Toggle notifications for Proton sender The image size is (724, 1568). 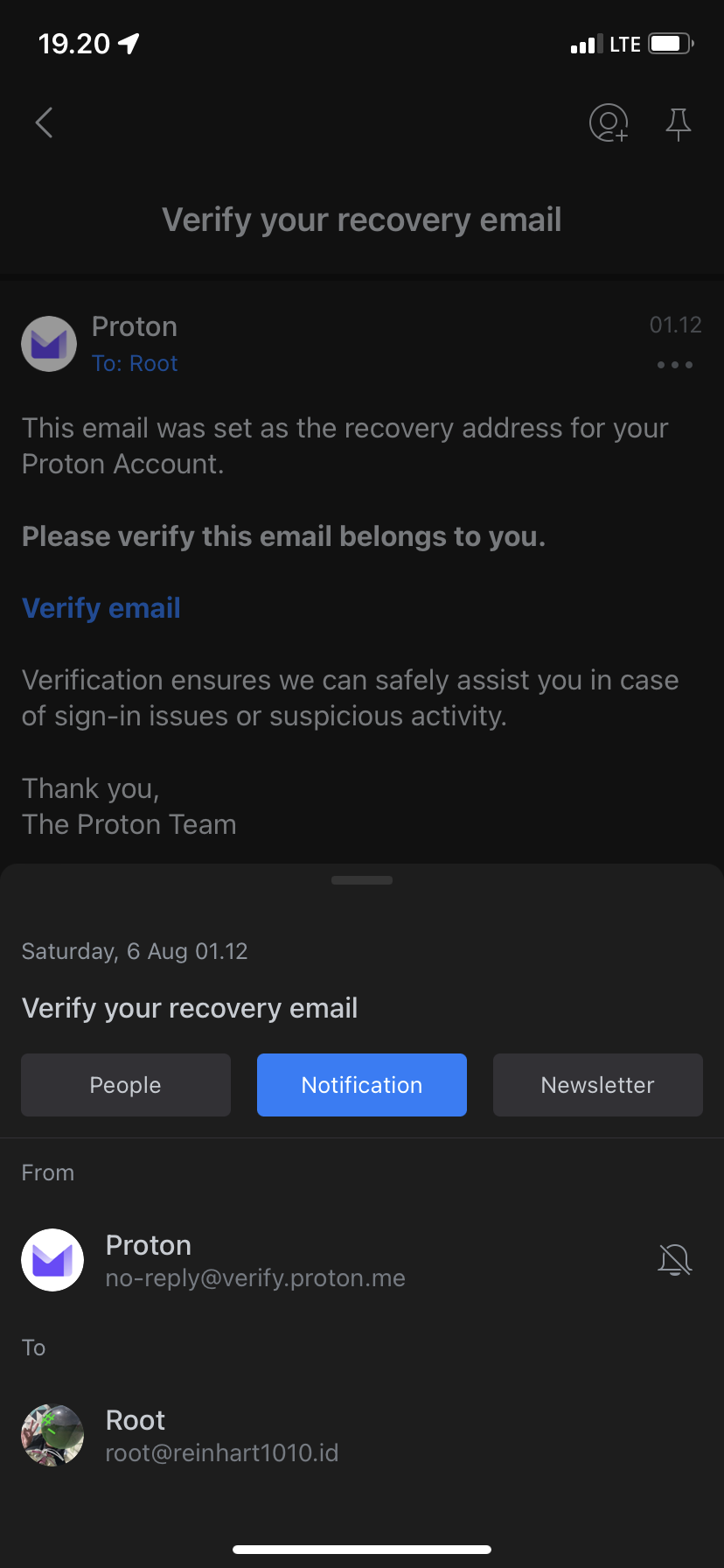coord(674,1260)
